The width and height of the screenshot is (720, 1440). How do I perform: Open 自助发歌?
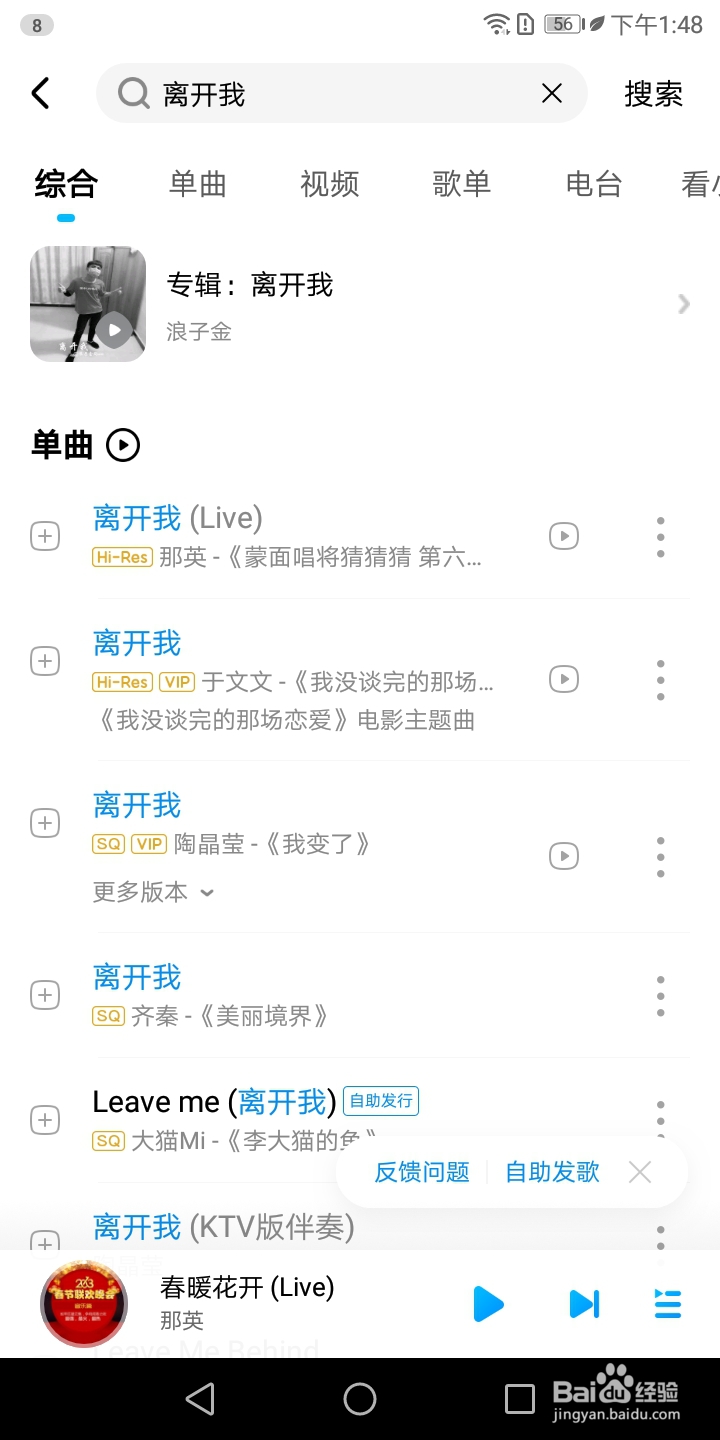click(x=552, y=1172)
